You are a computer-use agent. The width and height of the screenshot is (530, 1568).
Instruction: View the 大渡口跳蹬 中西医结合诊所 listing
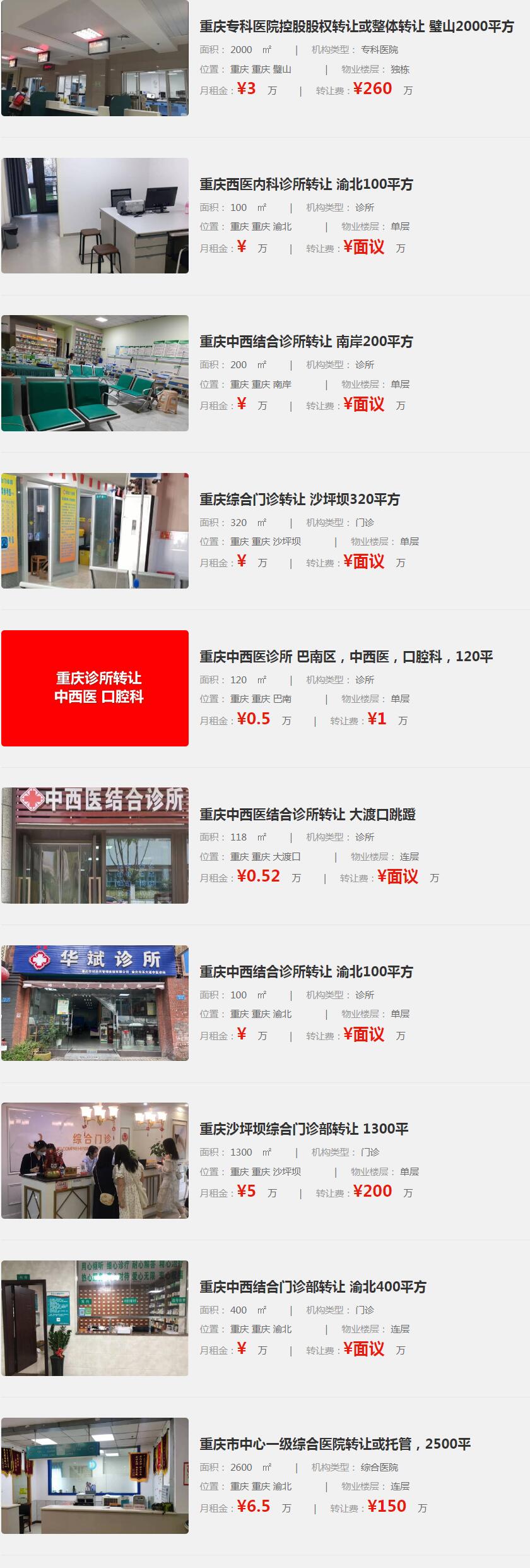click(307, 815)
